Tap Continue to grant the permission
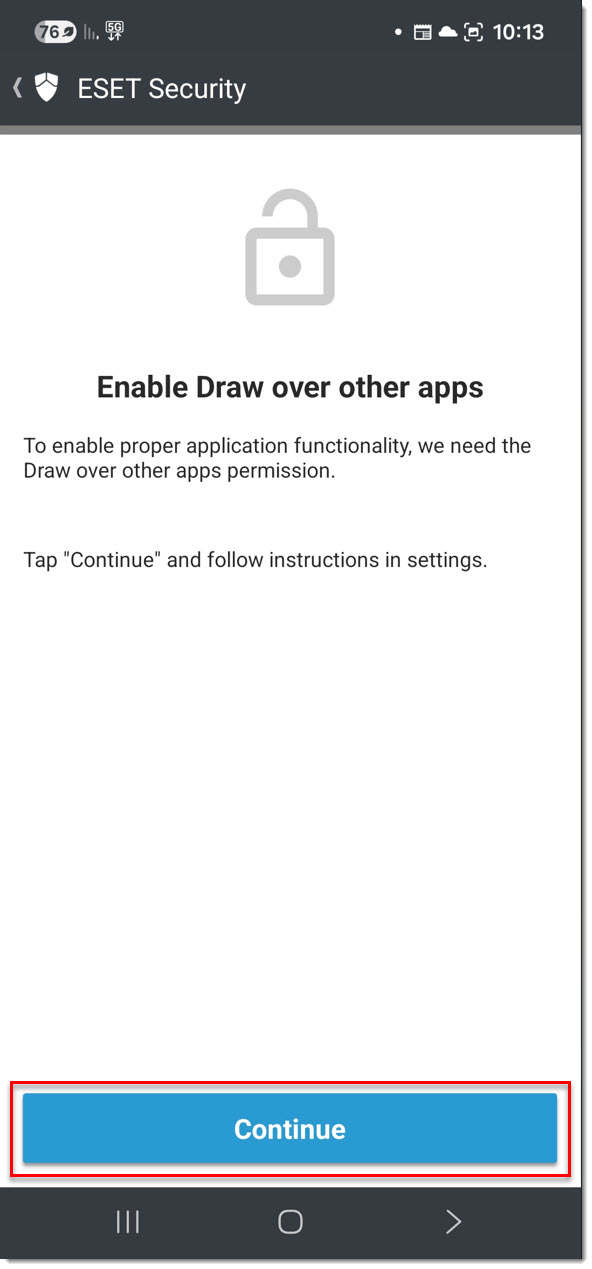This screenshot has width=592, height=1269. (290, 1129)
